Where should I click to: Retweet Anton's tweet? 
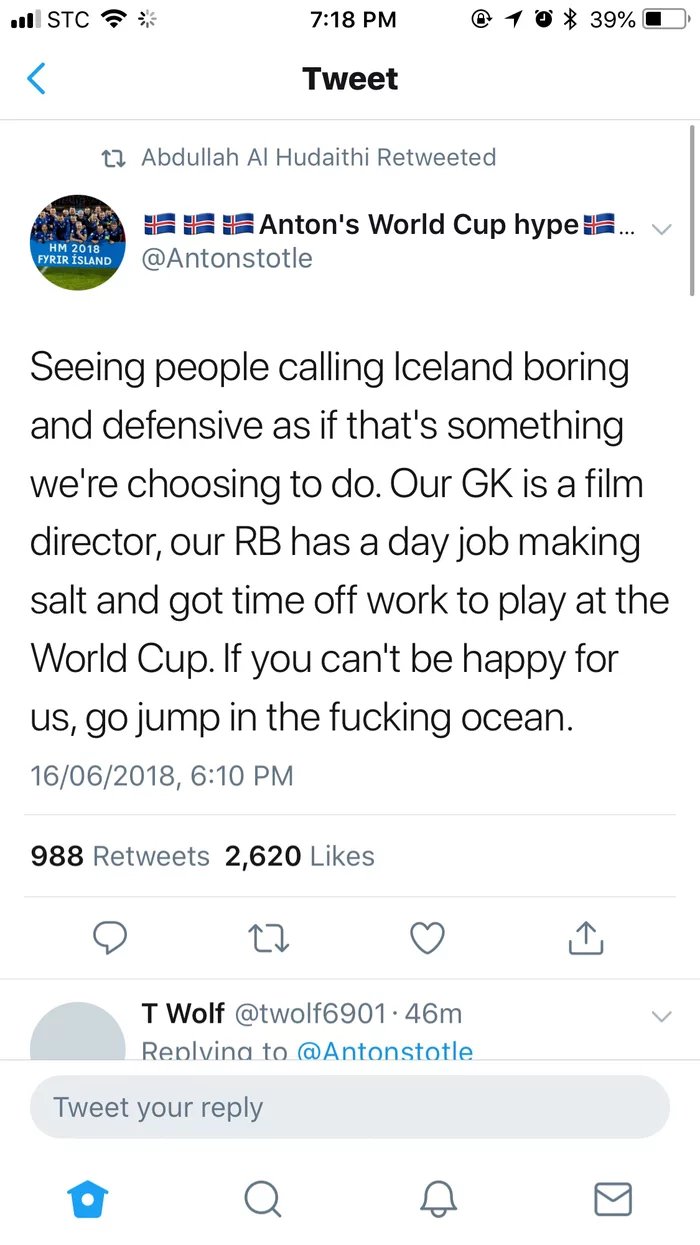click(x=267, y=938)
